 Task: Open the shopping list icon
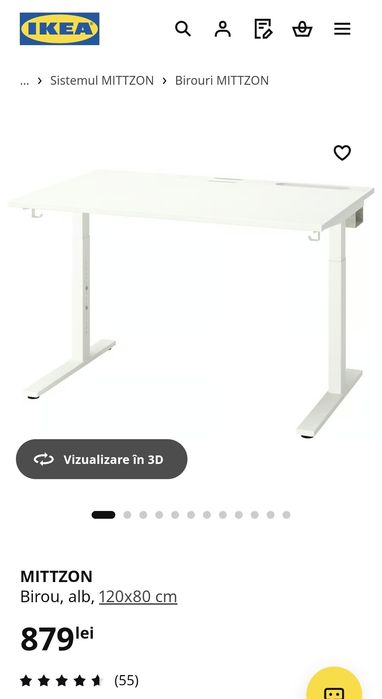[263, 29]
